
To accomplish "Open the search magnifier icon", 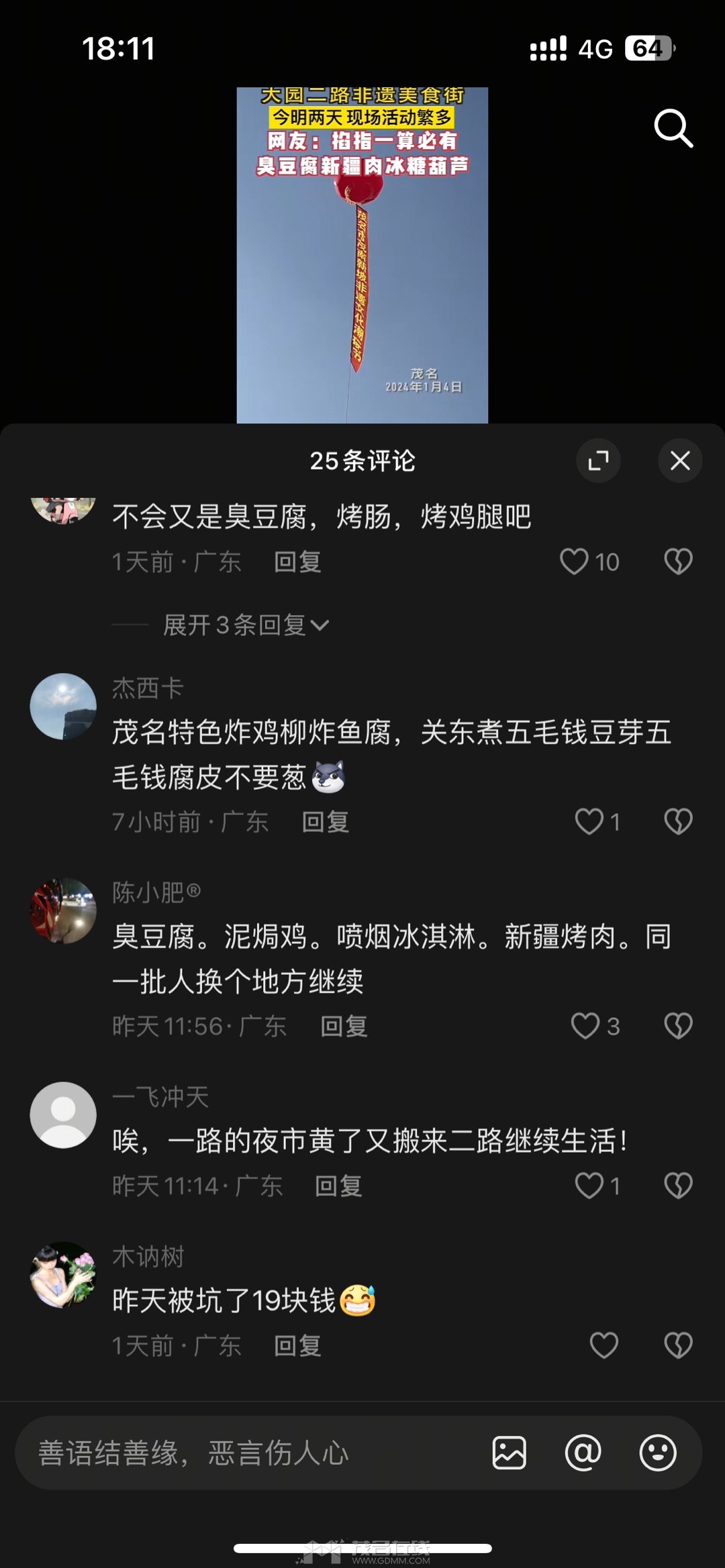I will click(673, 127).
